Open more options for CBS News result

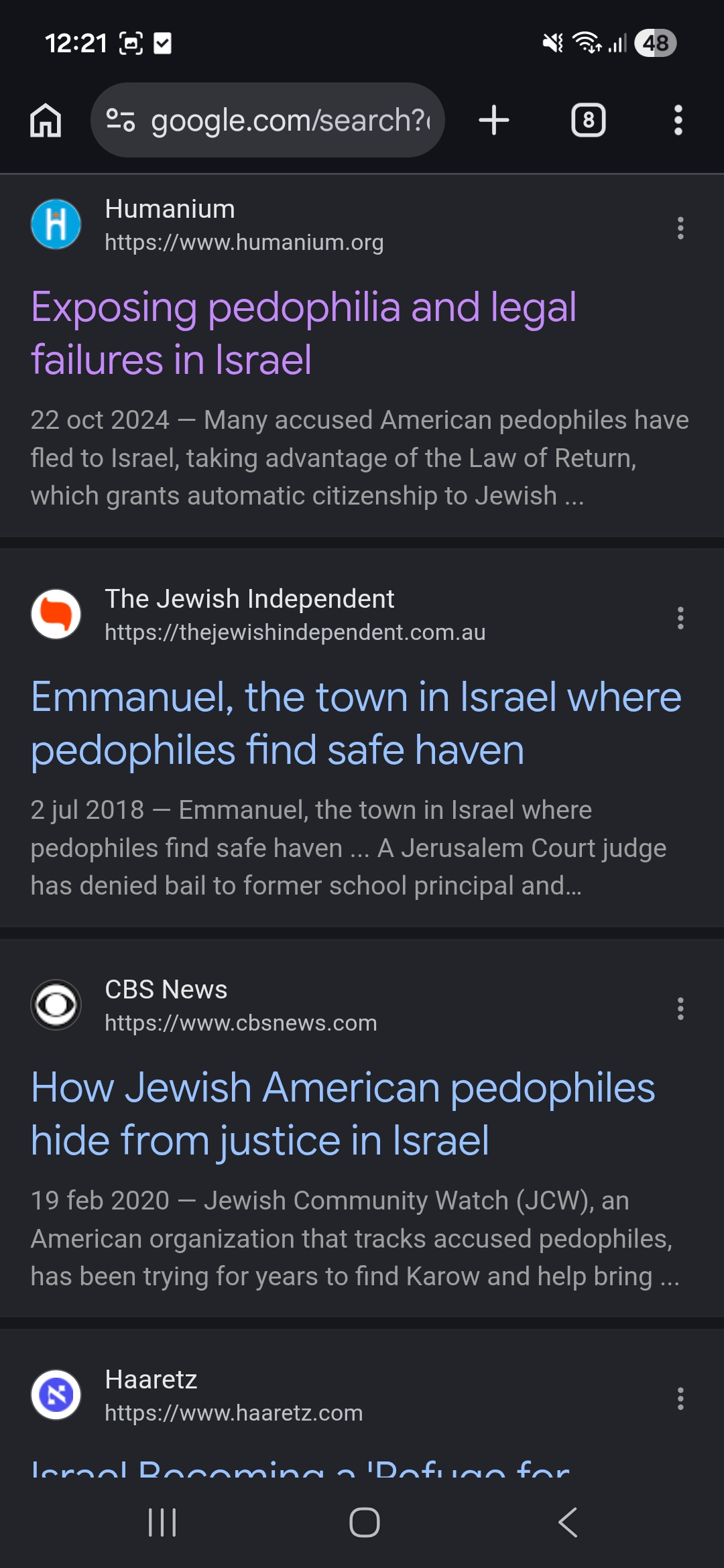coord(680,1008)
